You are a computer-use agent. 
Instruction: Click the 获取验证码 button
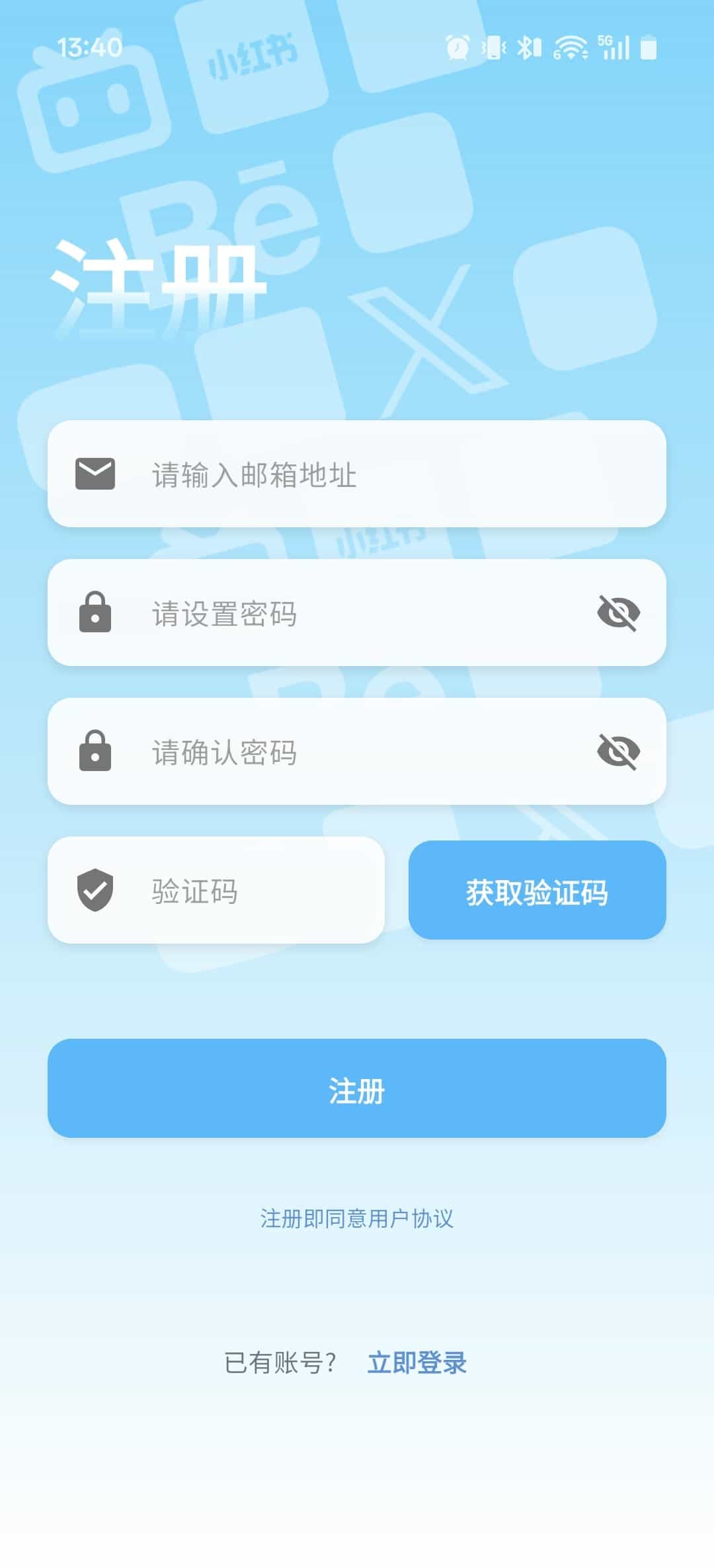click(537, 892)
